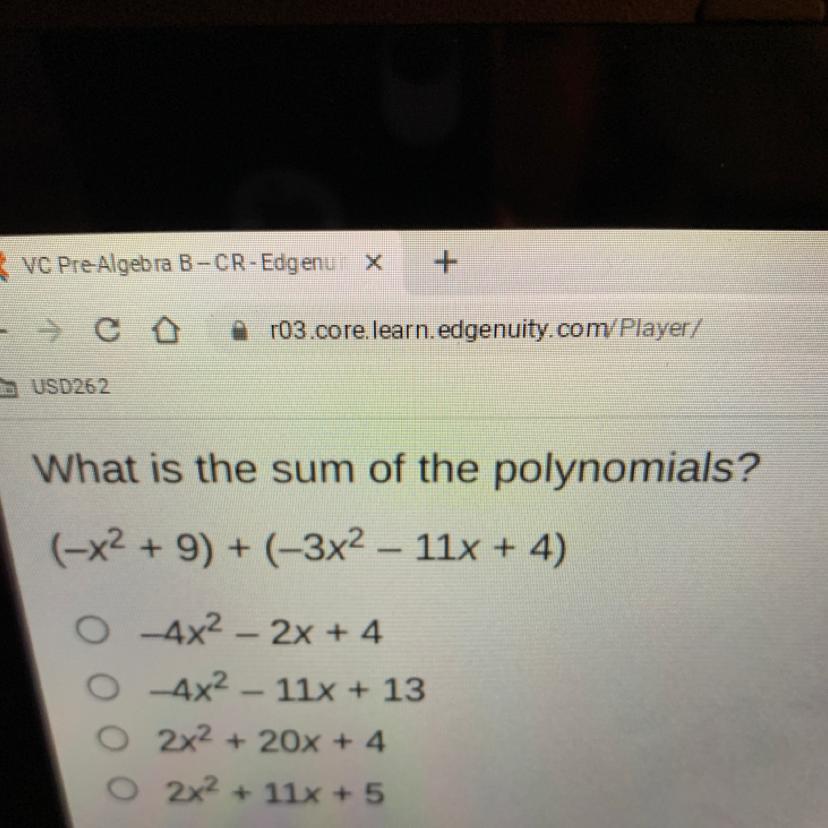Choose the option −4x² − 11x + 13

click(98, 688)
